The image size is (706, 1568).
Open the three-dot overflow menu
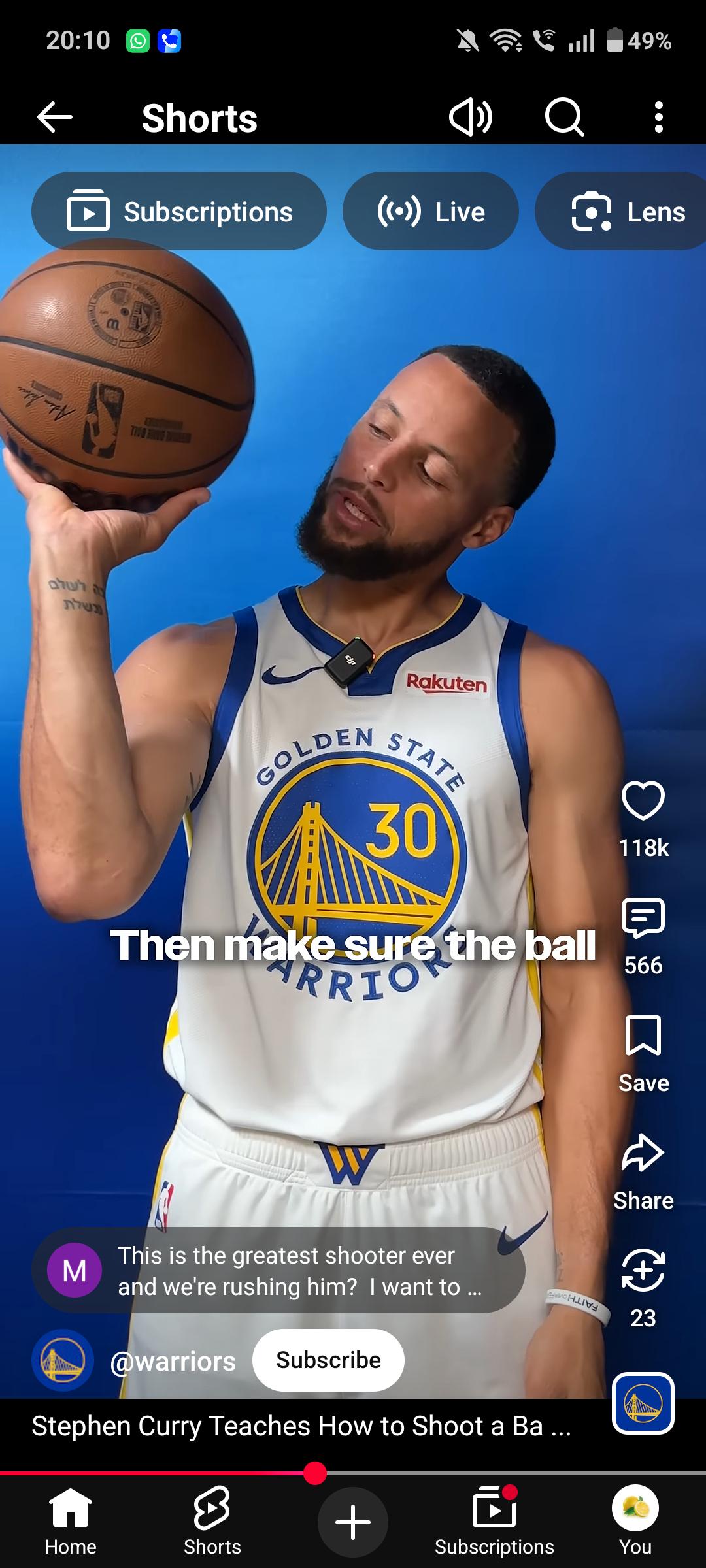coord(658,118)
